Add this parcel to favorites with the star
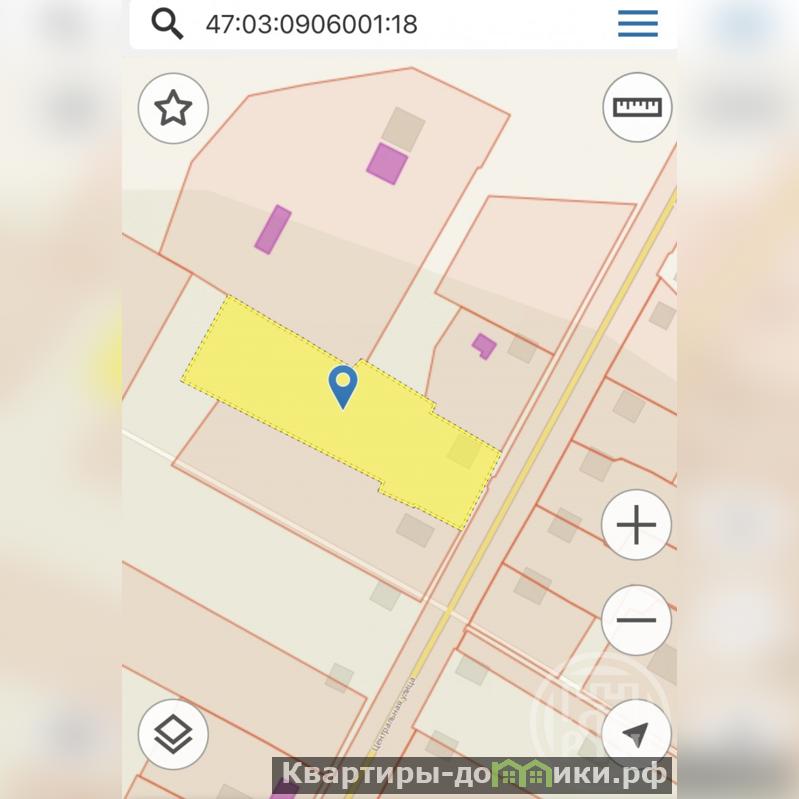Screen dimensions: 799x799 (173, 108)
